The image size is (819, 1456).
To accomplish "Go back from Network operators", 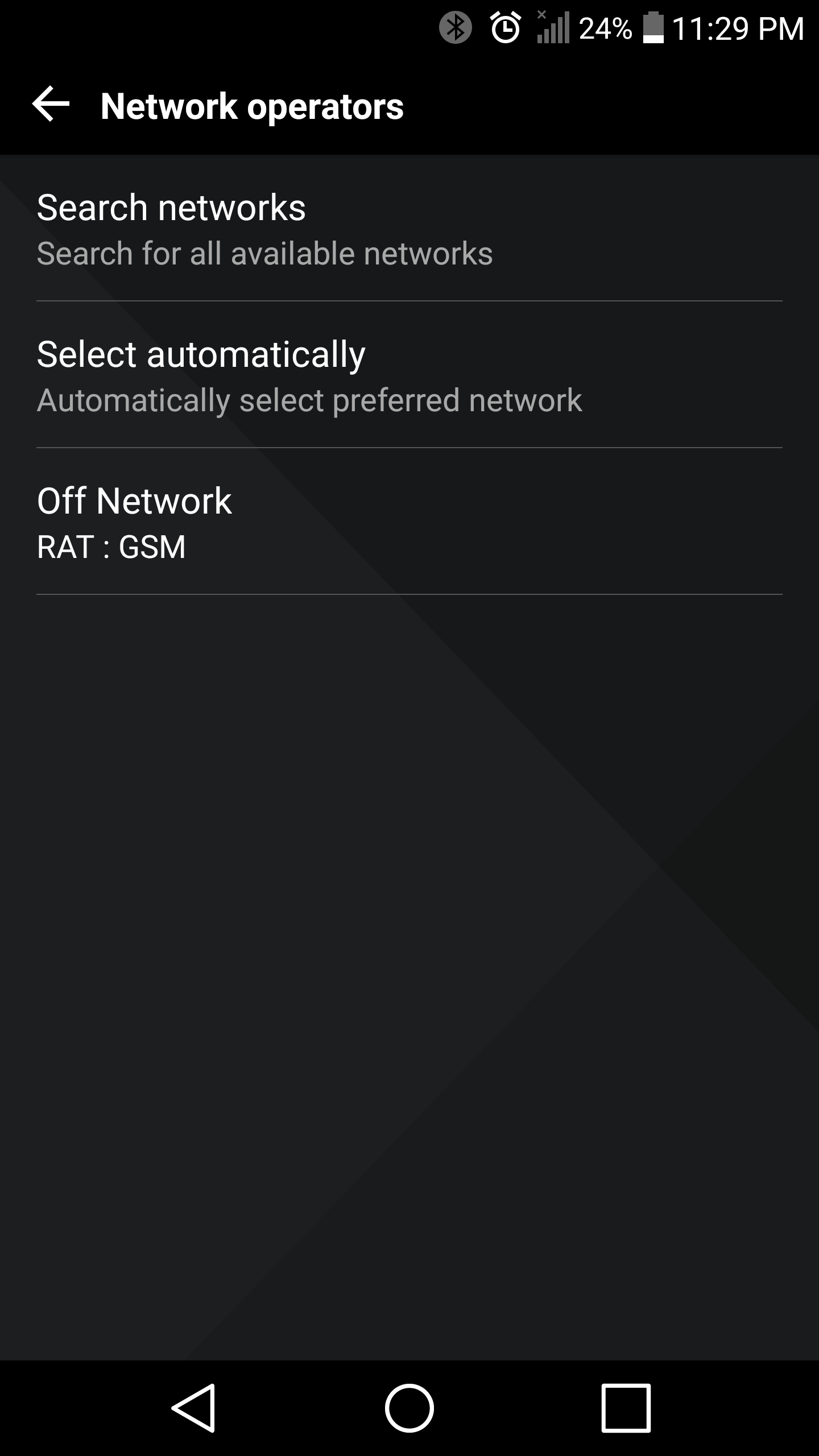I will pyautogui.click(x=51, y=105).
